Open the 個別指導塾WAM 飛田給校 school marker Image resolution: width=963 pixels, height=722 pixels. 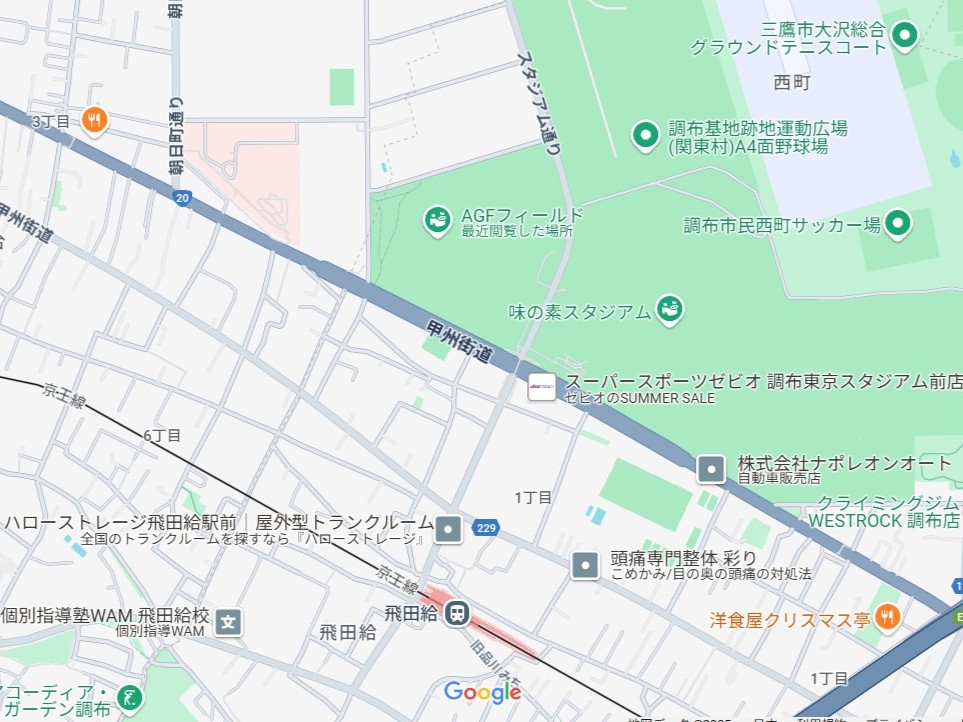(x=230, y=622)
